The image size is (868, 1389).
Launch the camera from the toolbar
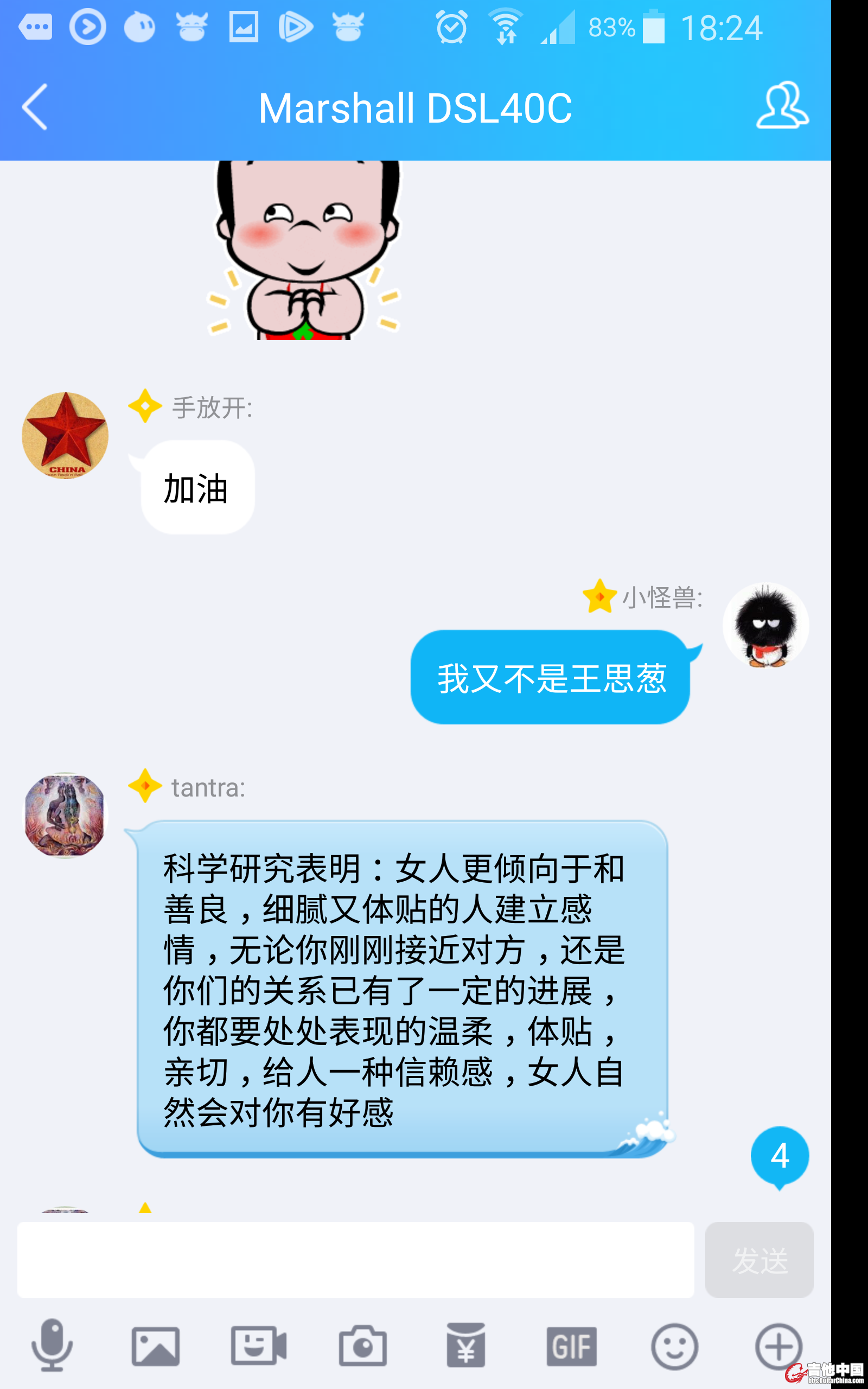point(362,1346)
